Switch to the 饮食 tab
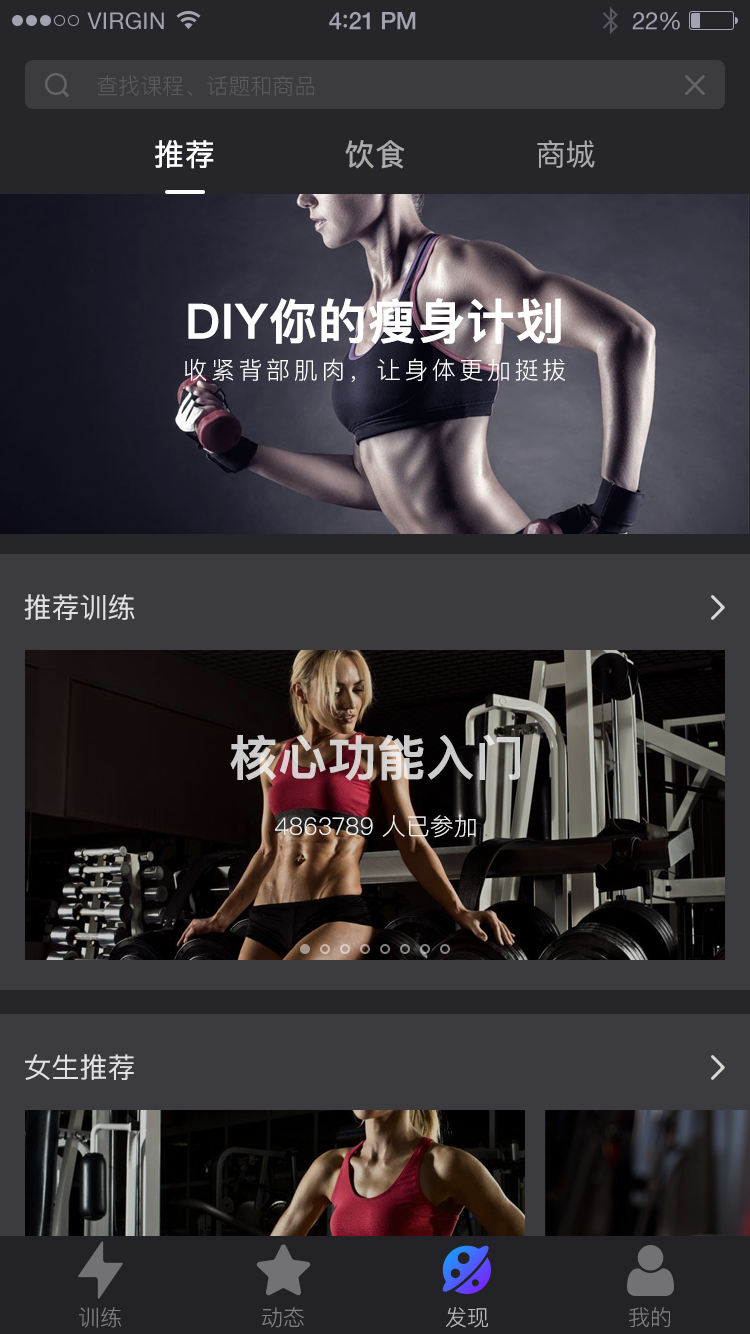The image size is (750, 1334). click(x=375, y=155)
